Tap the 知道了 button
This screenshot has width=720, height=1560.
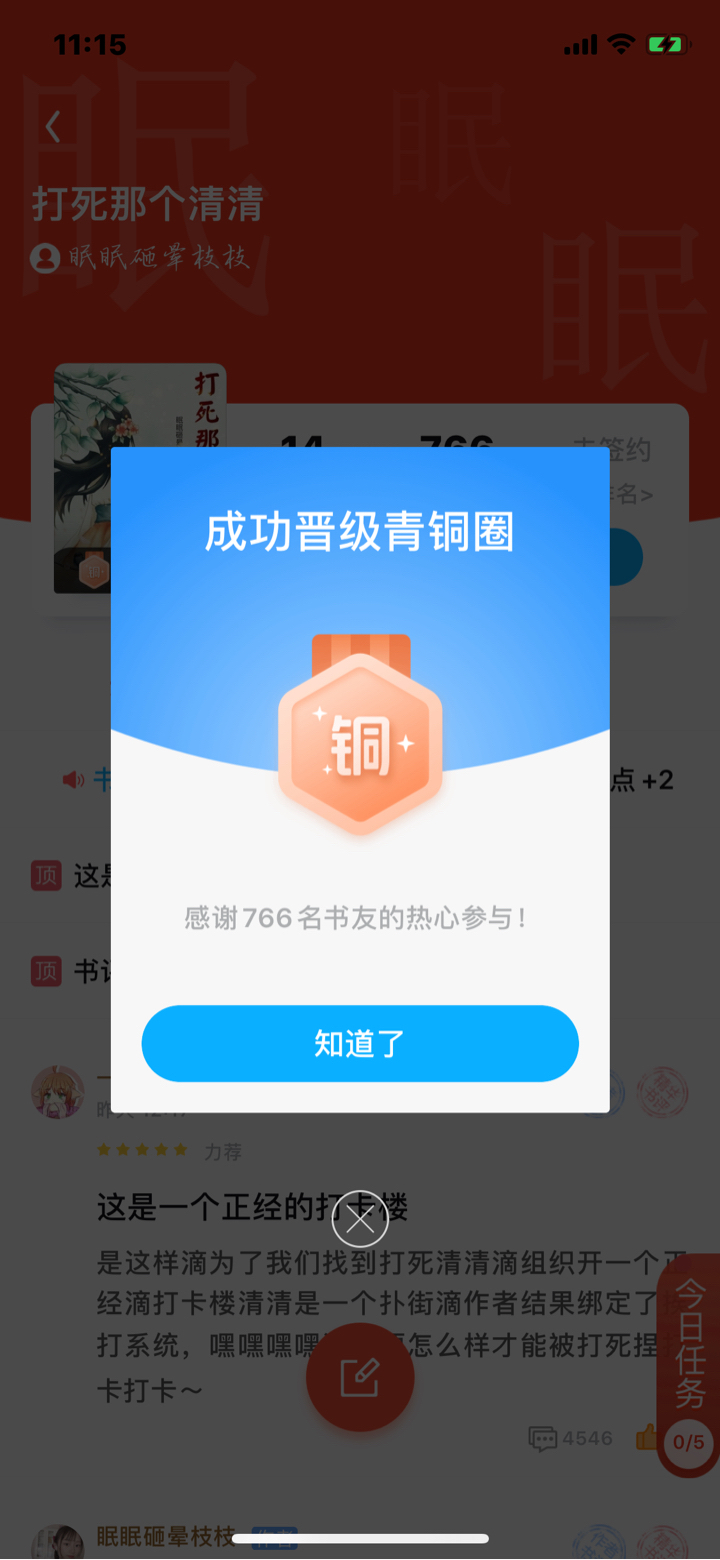[x=360, y=1043]
